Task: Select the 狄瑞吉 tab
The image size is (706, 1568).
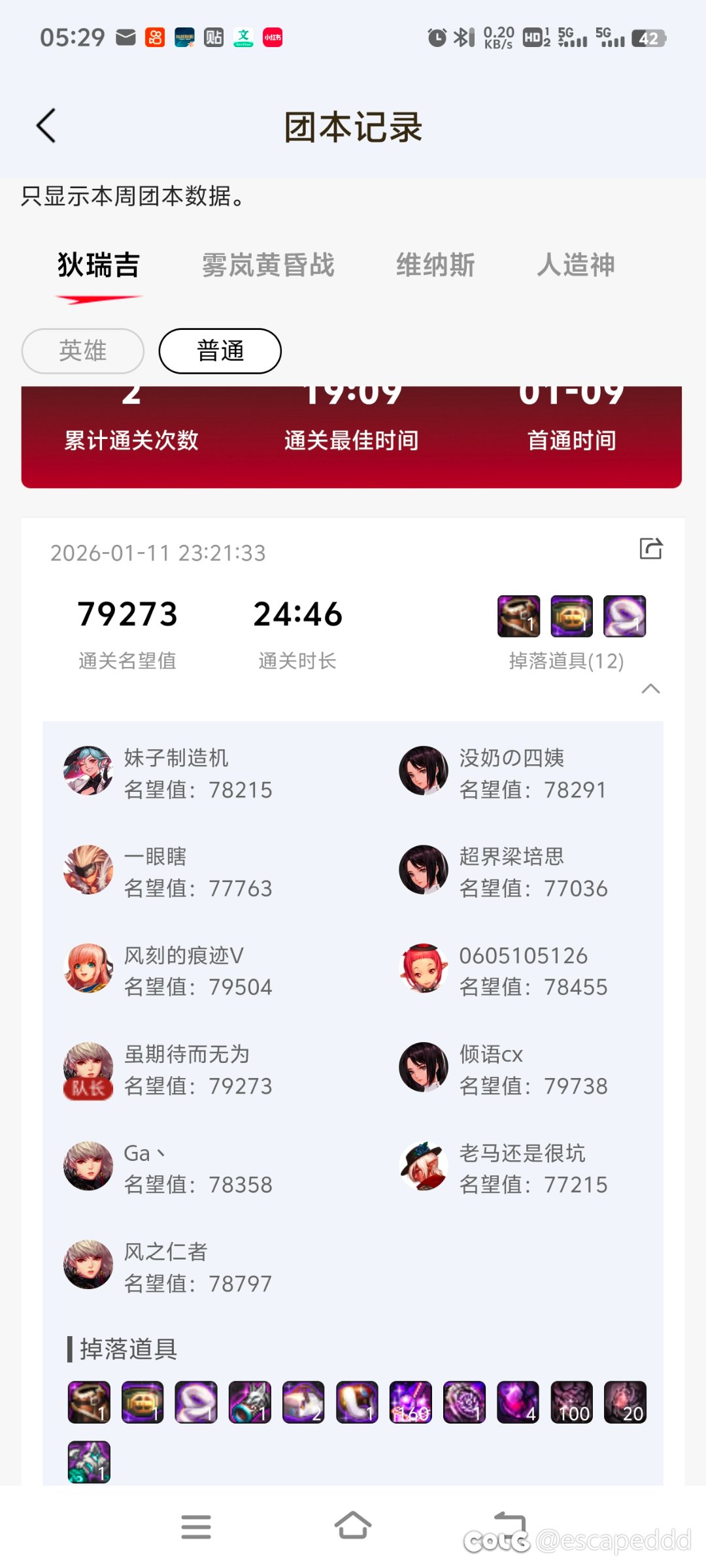Action: [x=99, y=265]
